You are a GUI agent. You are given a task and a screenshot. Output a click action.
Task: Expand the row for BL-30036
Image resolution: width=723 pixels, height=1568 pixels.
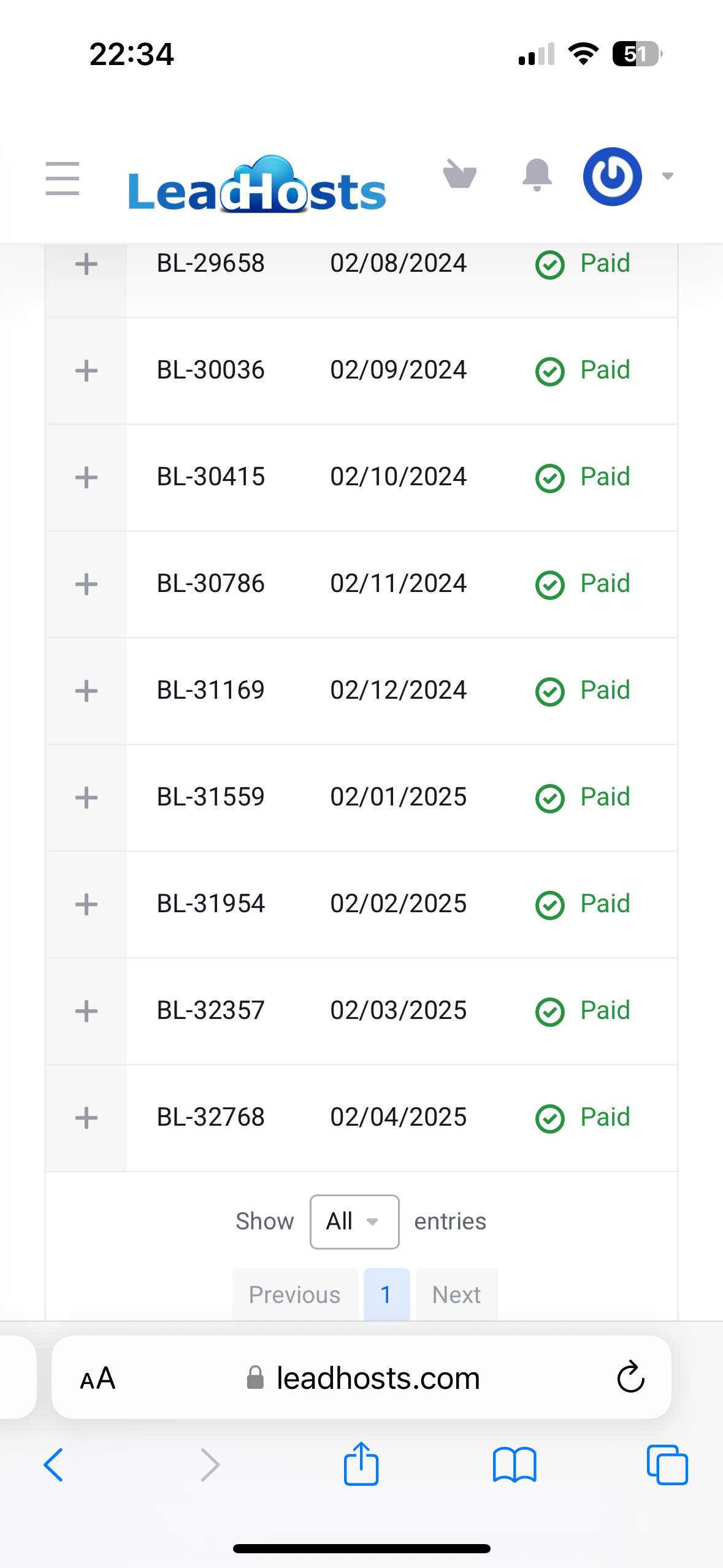86,371
